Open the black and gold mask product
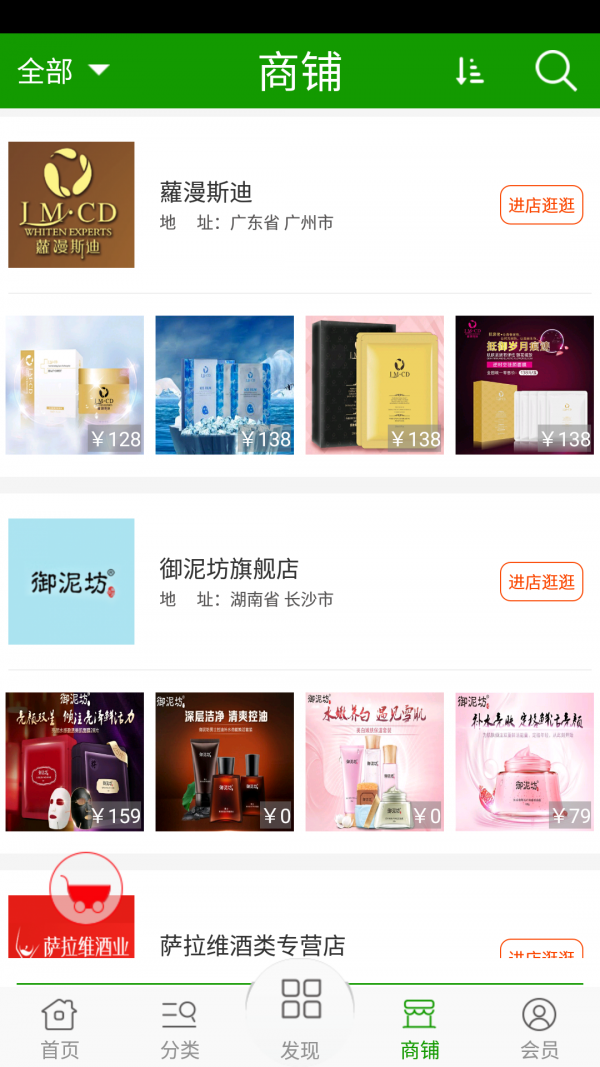The image size is (600, 1067). pyautogui.click(x=374, y=385)
